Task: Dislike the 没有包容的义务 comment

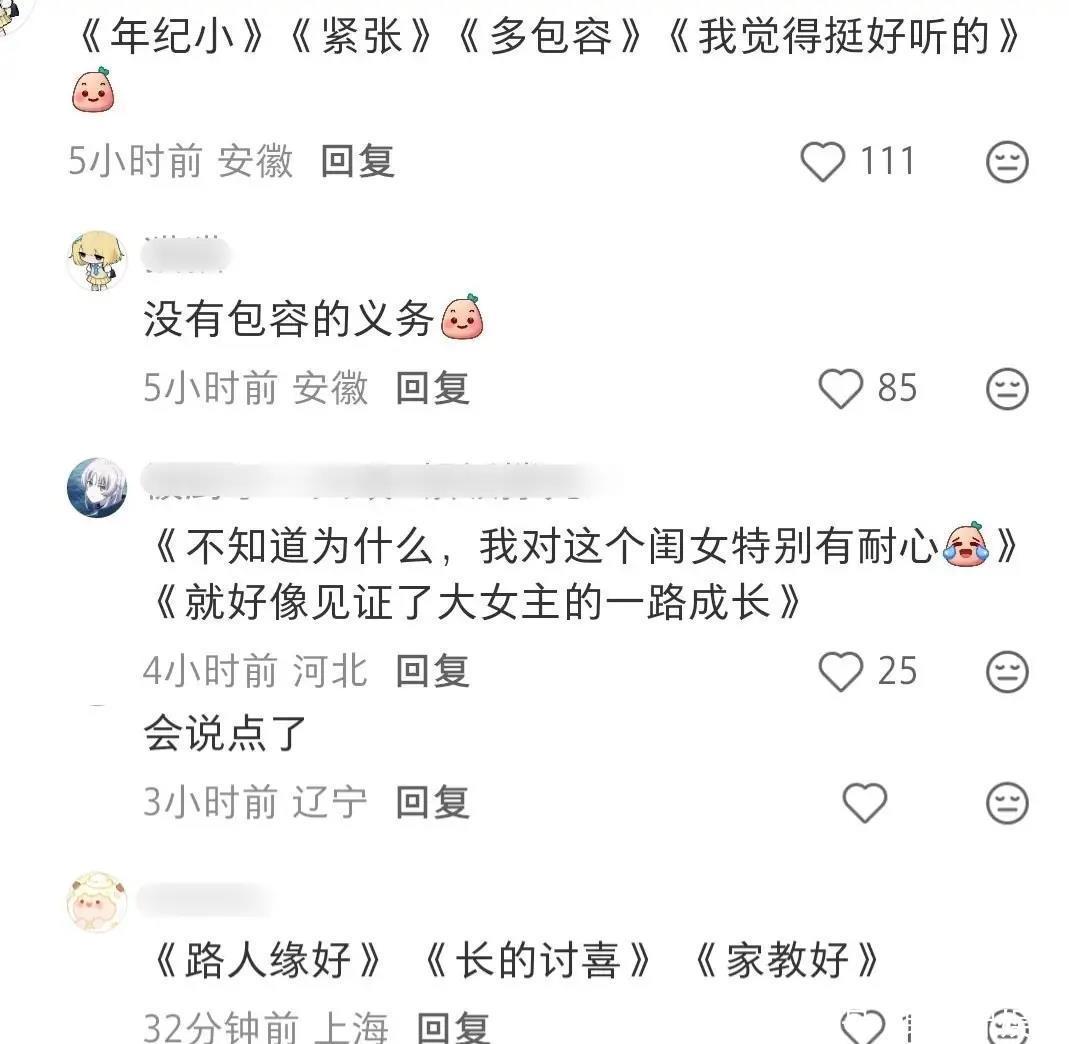Action: click(x=1007, y=389)
